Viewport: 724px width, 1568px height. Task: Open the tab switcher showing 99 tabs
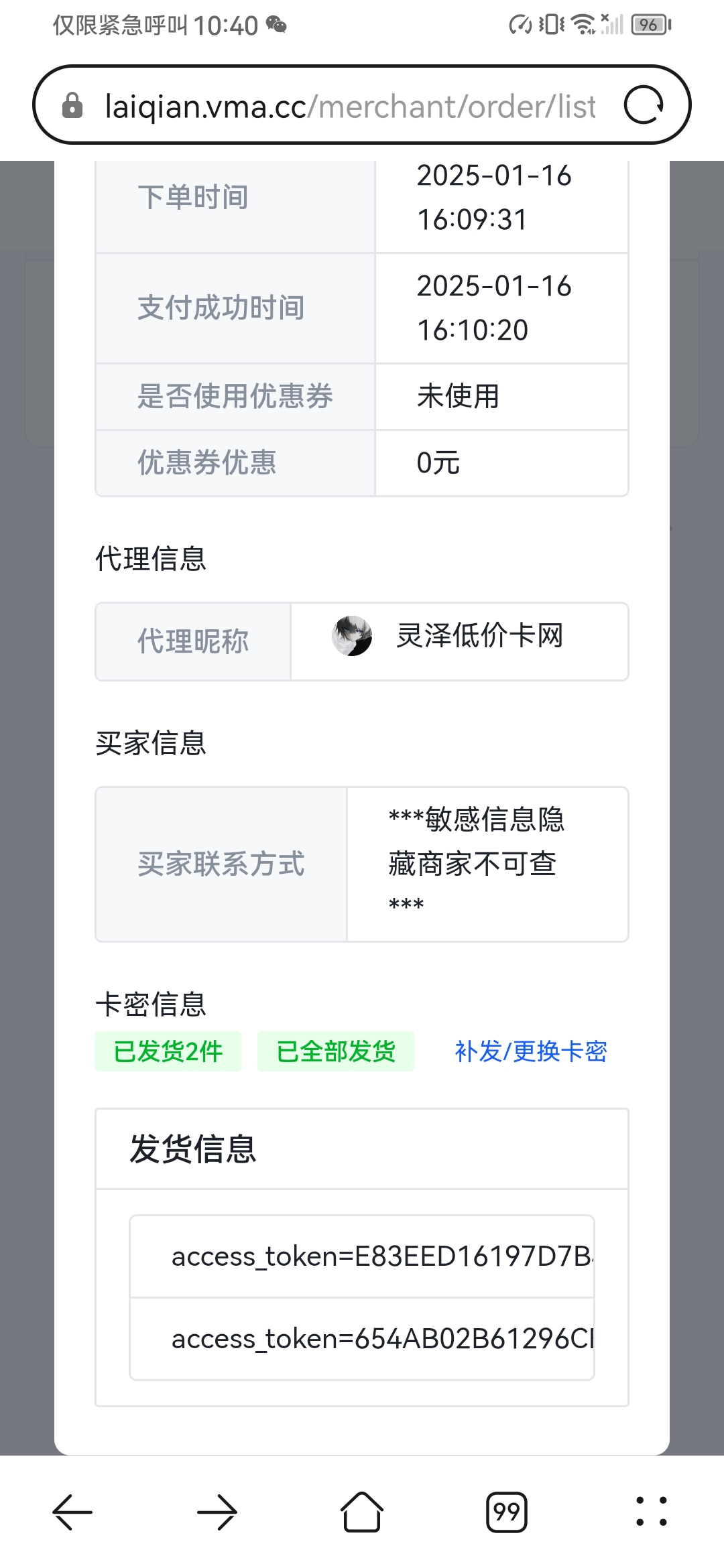(507, 1512)
